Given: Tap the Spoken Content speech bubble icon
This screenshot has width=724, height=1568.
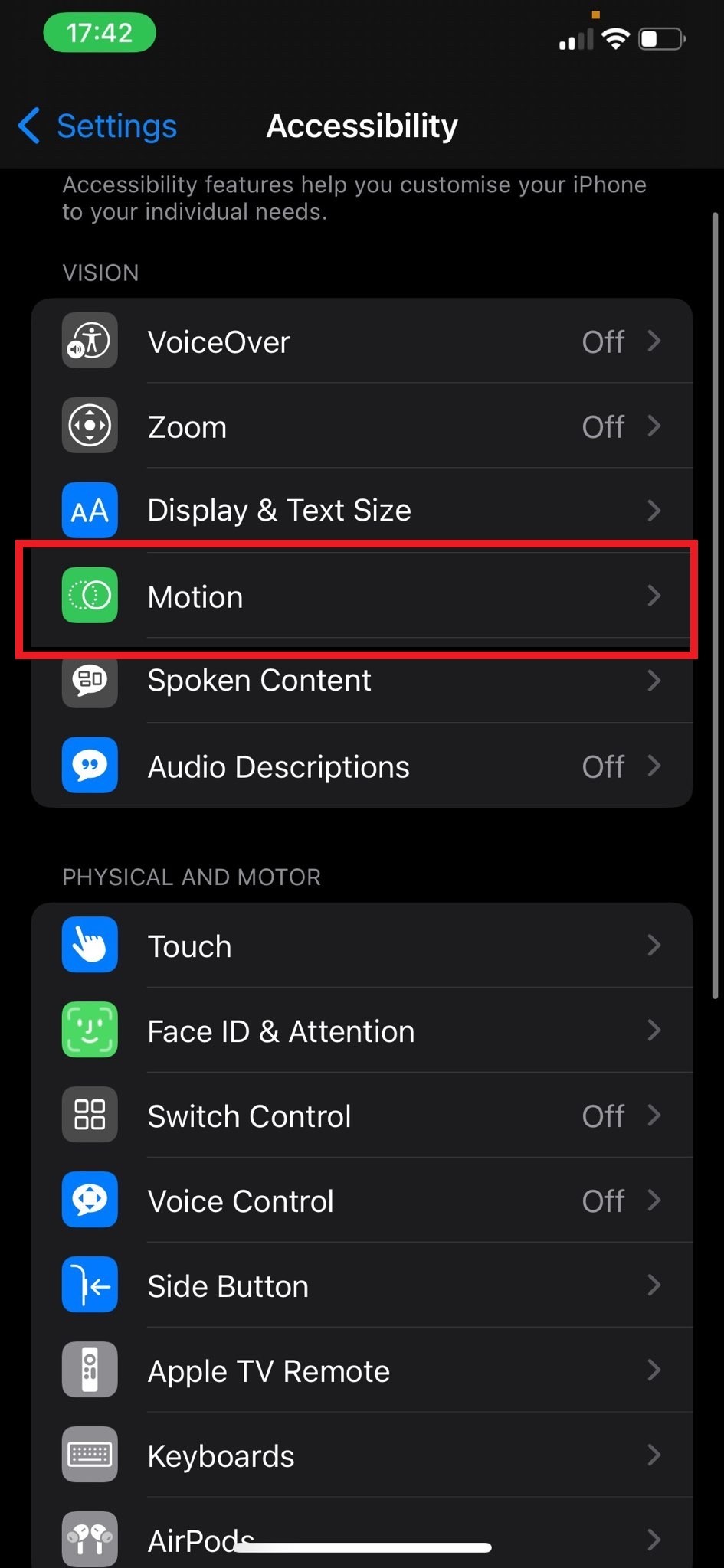Looking at the screenshot, I should pyautogui.click(x=90, y=681).
